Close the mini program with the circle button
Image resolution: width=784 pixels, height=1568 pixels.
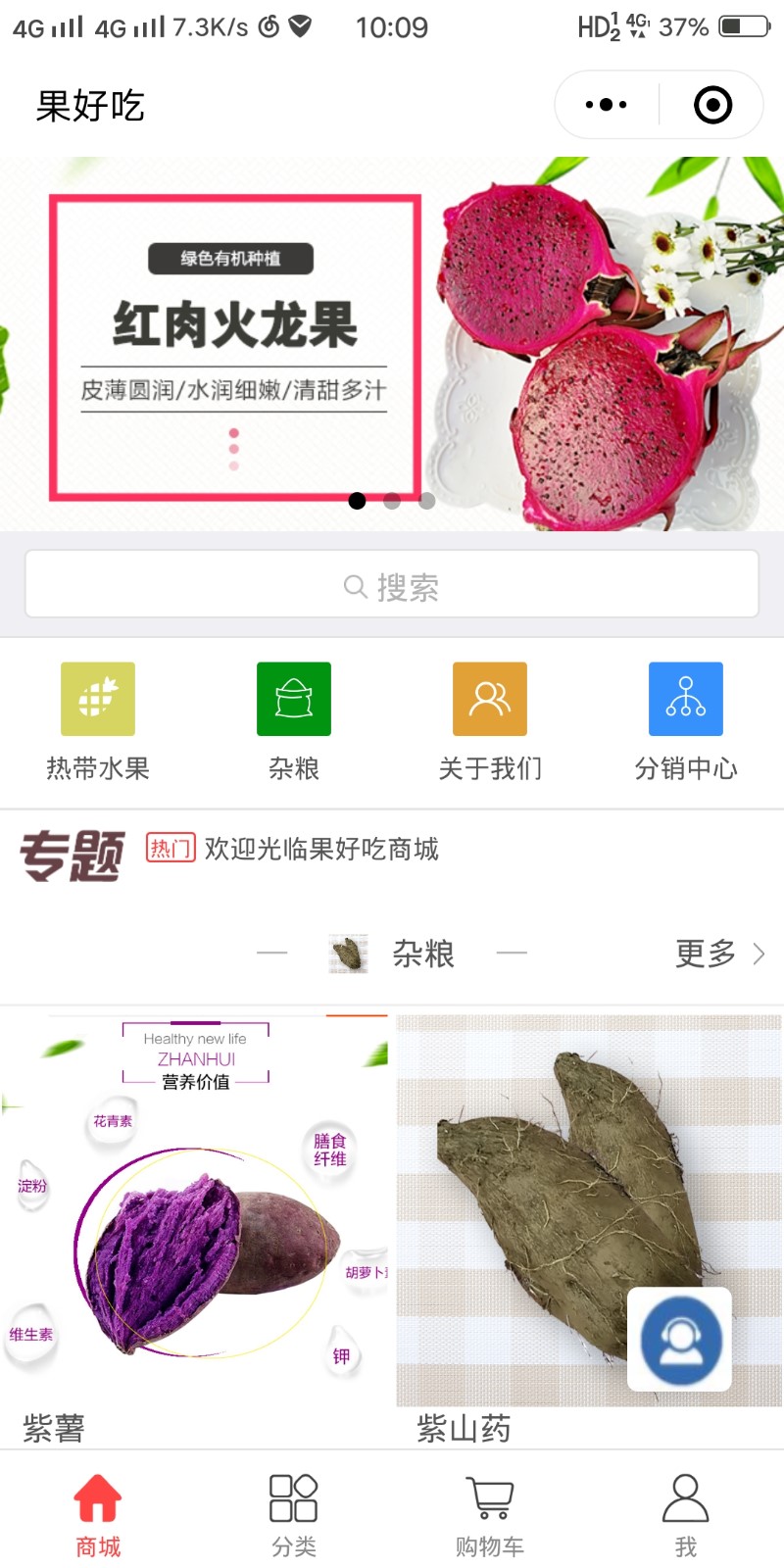point(712,105)
